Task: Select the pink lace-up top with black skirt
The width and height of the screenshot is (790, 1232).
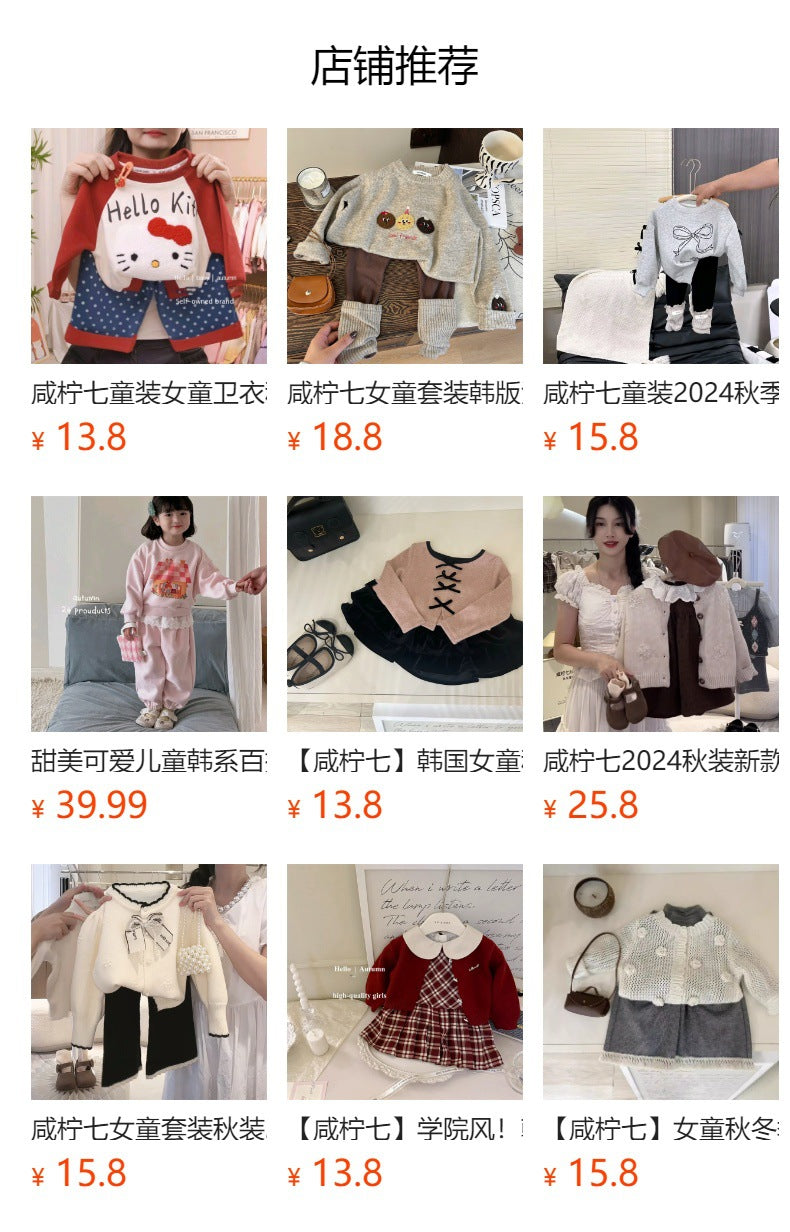Action: (404, 614)
